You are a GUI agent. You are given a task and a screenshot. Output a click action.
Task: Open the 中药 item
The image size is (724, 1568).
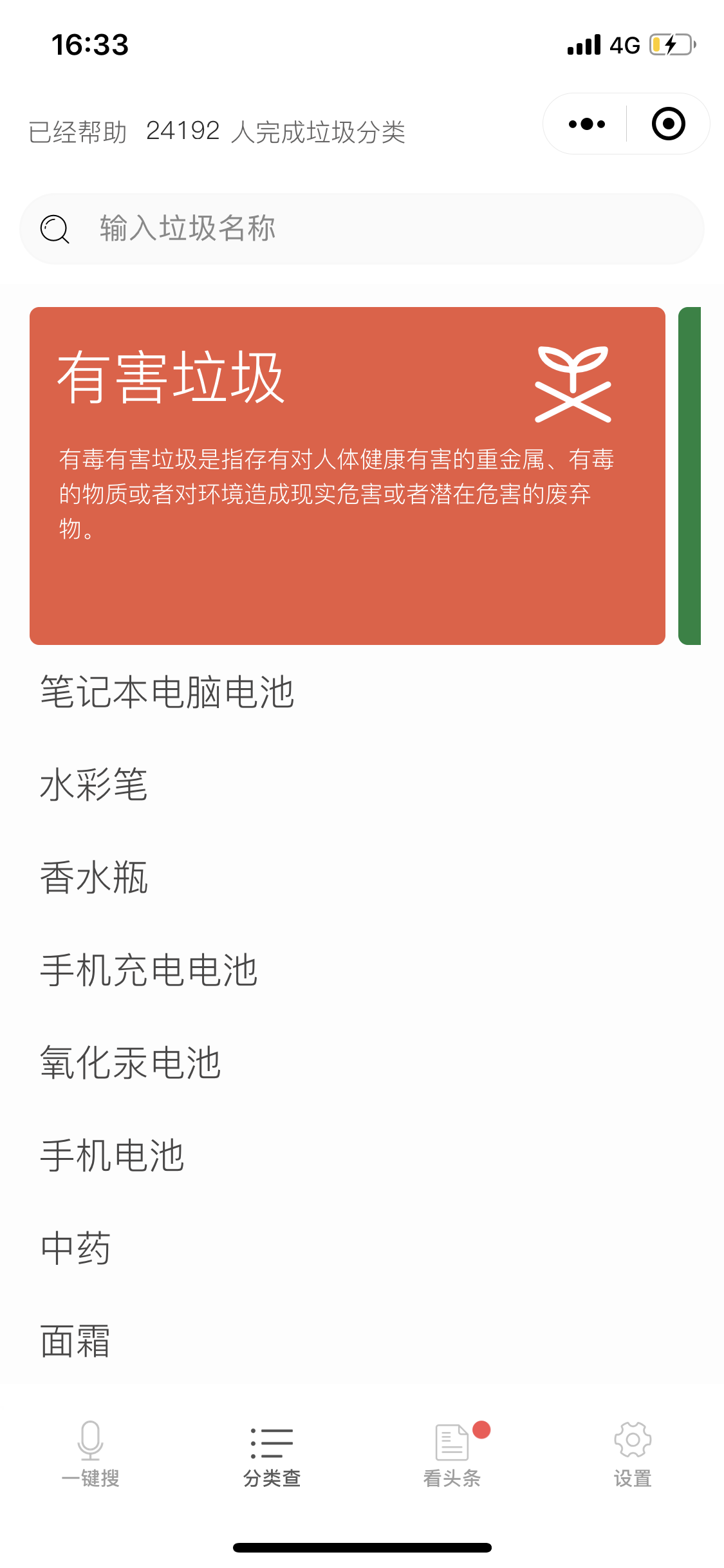[x=362, y=1249]
